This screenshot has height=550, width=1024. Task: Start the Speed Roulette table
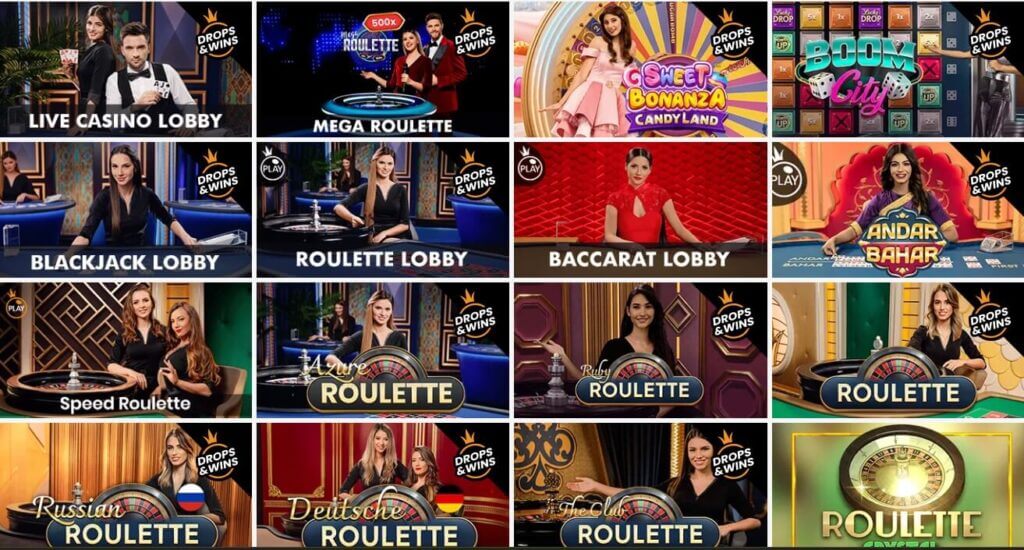(126, 350)
